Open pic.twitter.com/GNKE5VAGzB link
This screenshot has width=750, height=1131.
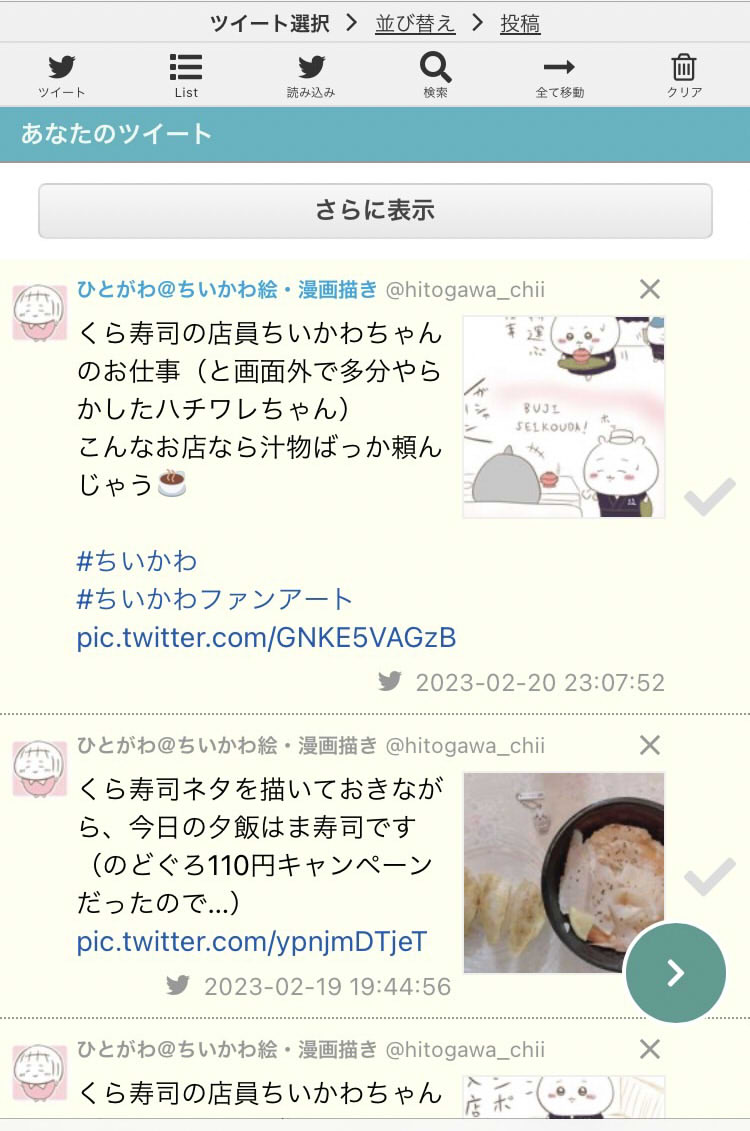(266, 637)
